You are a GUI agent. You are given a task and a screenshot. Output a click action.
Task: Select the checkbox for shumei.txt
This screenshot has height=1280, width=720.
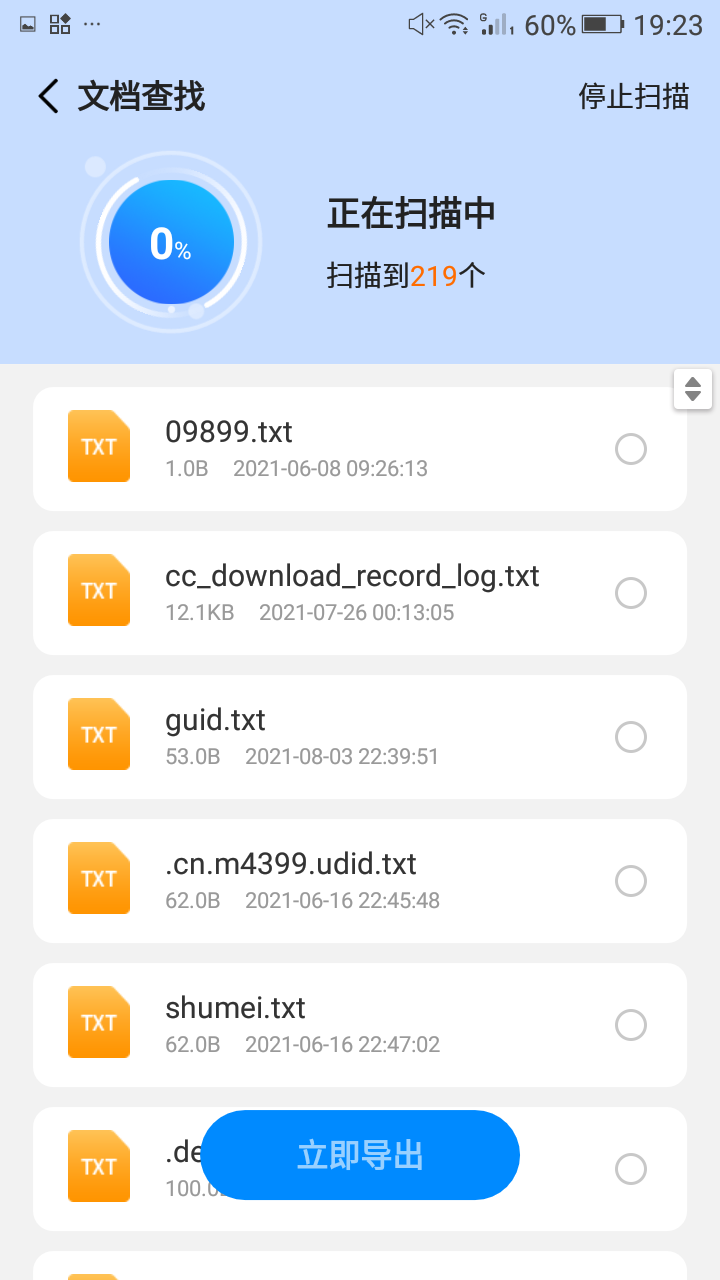630,1026
